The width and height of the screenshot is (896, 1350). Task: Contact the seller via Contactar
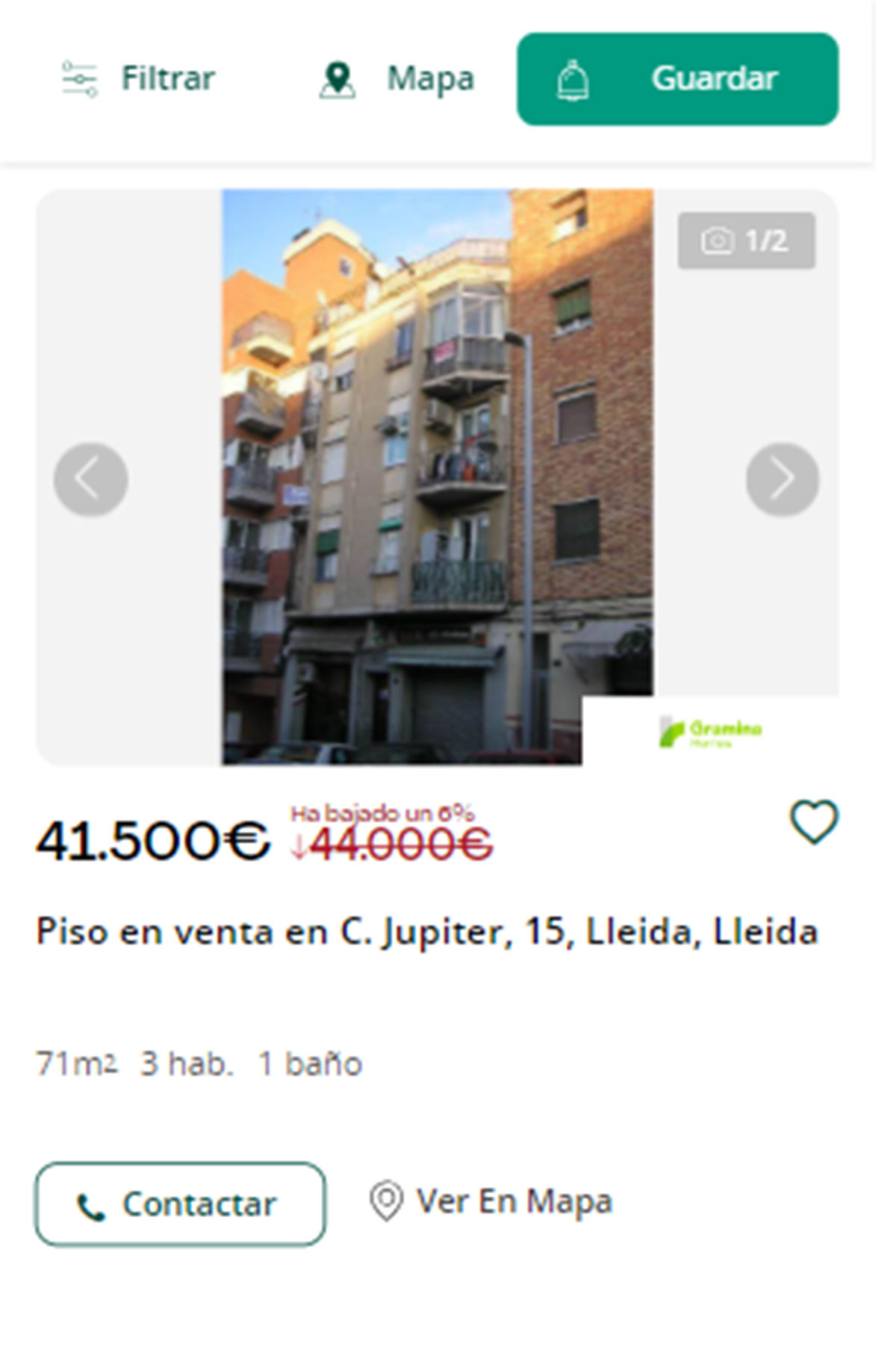coord(180,1204)
